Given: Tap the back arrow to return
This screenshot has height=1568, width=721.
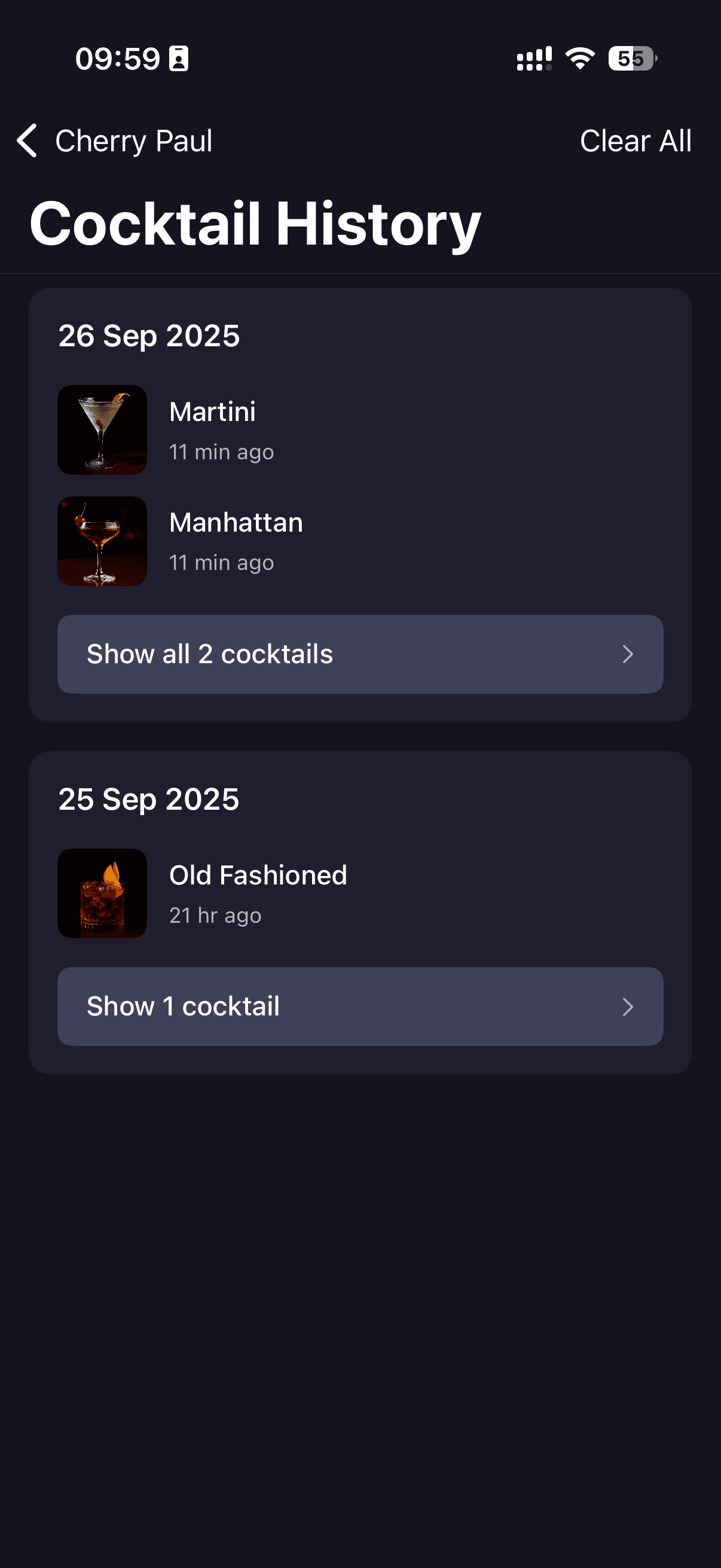Looking at the screenshot, I should point(27,141).
